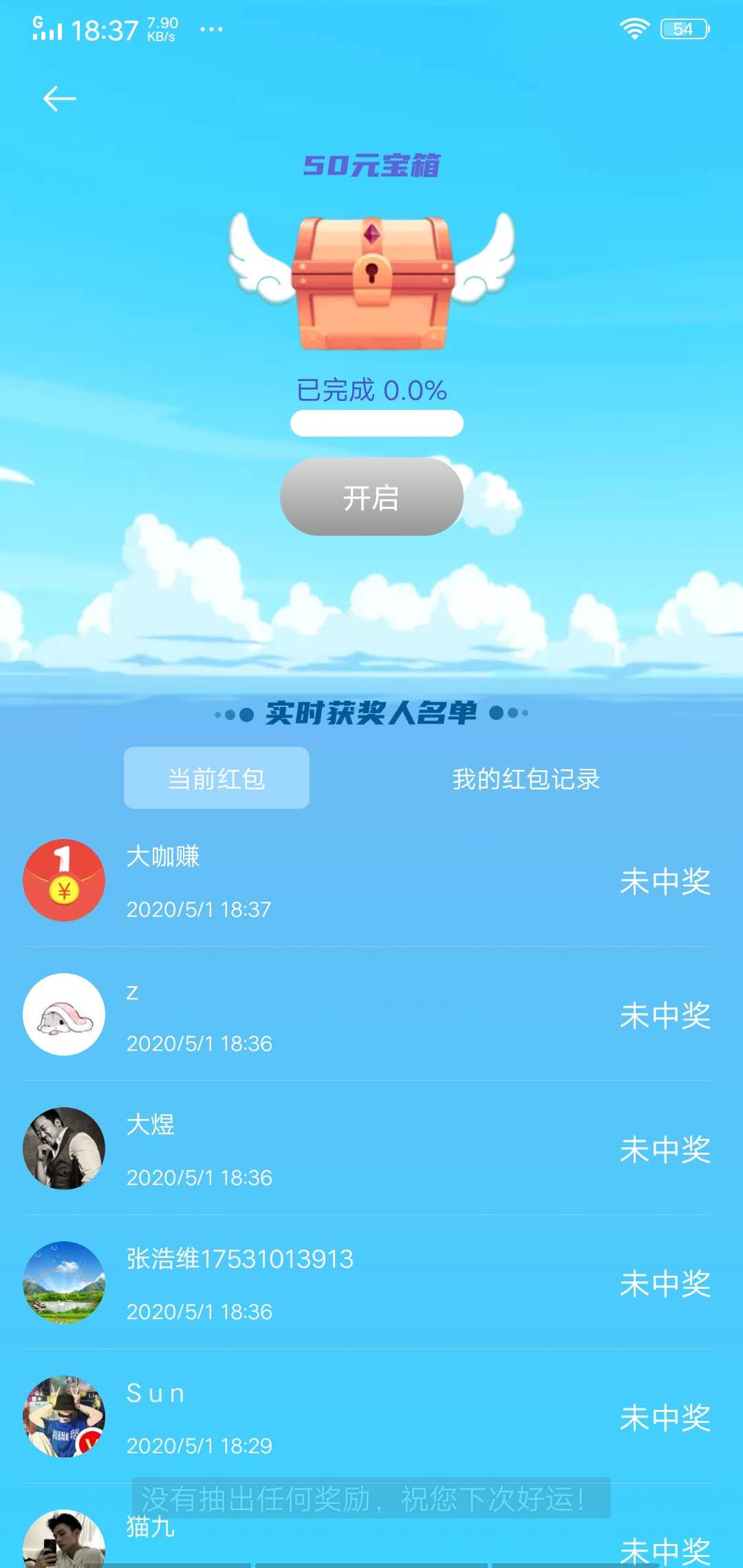This screenshot has width=743, height=1568.
Task: Open the 我的红包记录 tab
Action: tap(526, 778)
